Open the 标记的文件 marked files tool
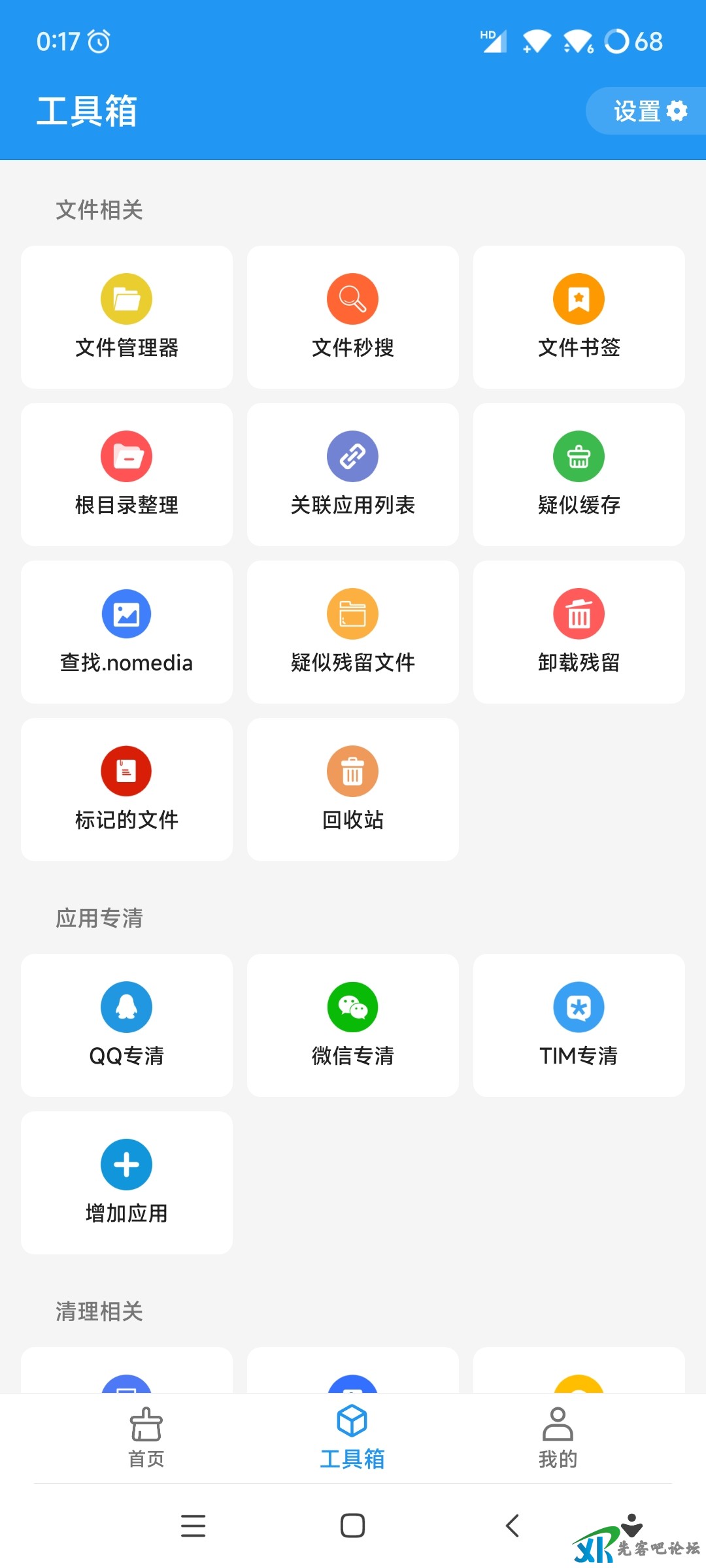The image size is (706, 1568). (126, 789)
